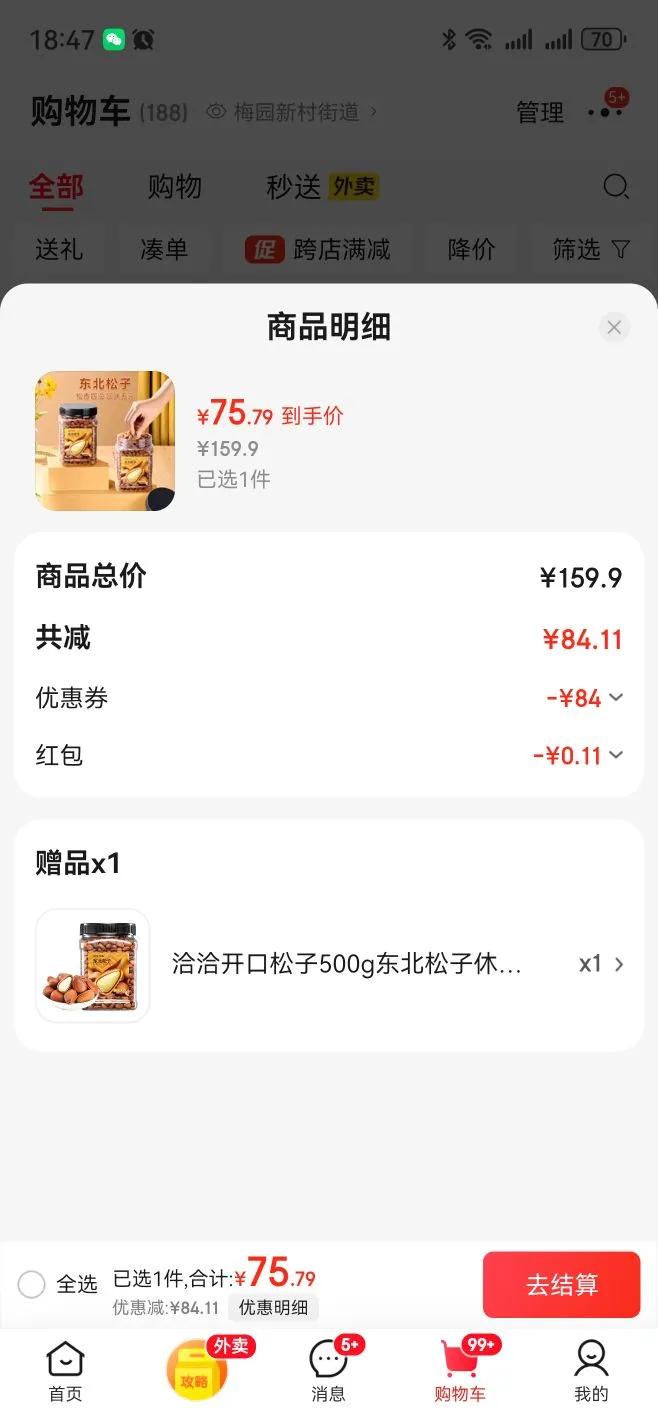
Task: Toggle the 全选 checkbox
Action: [32, 1284]
